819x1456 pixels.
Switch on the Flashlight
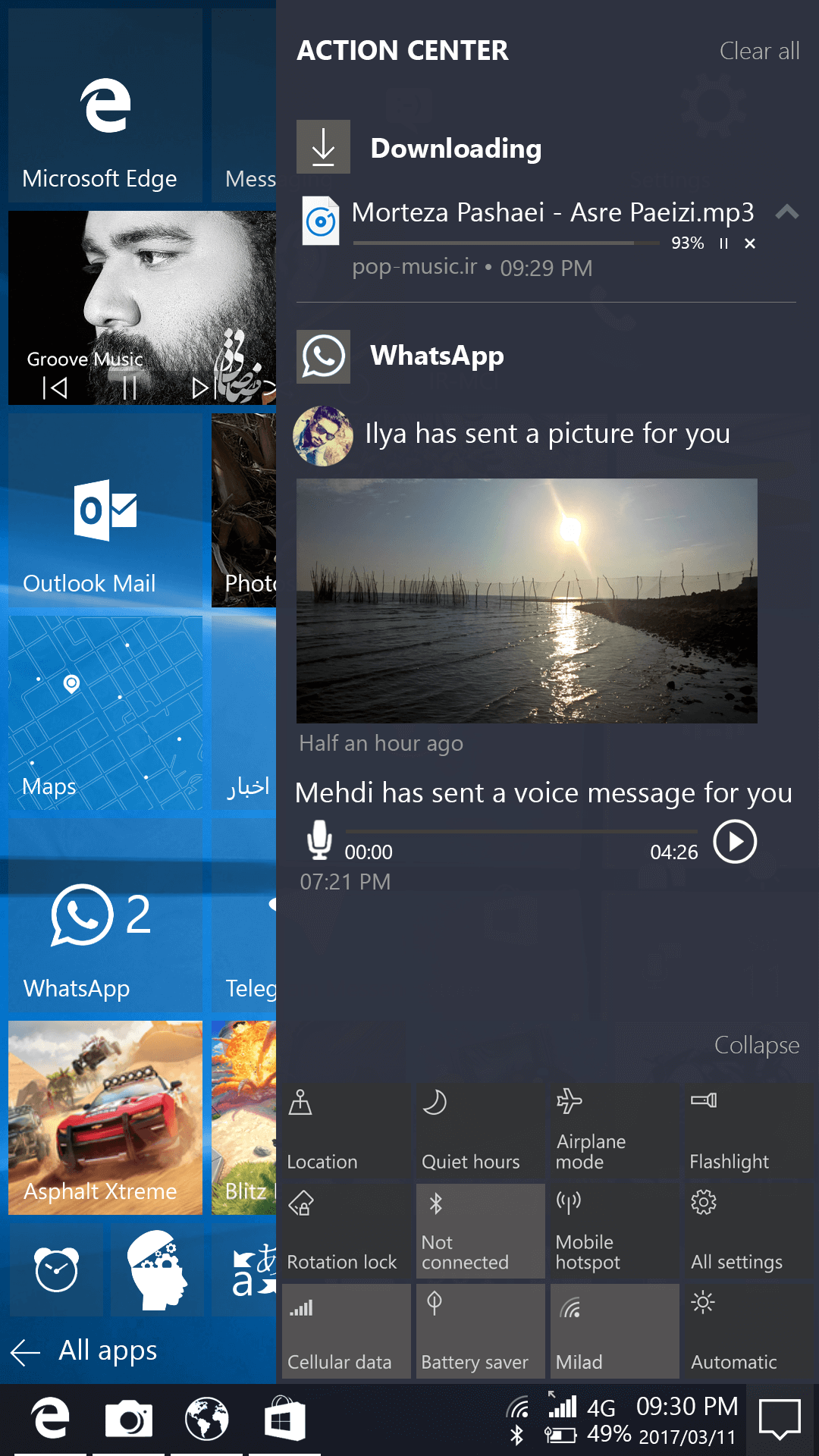[x=749, y=1131]
